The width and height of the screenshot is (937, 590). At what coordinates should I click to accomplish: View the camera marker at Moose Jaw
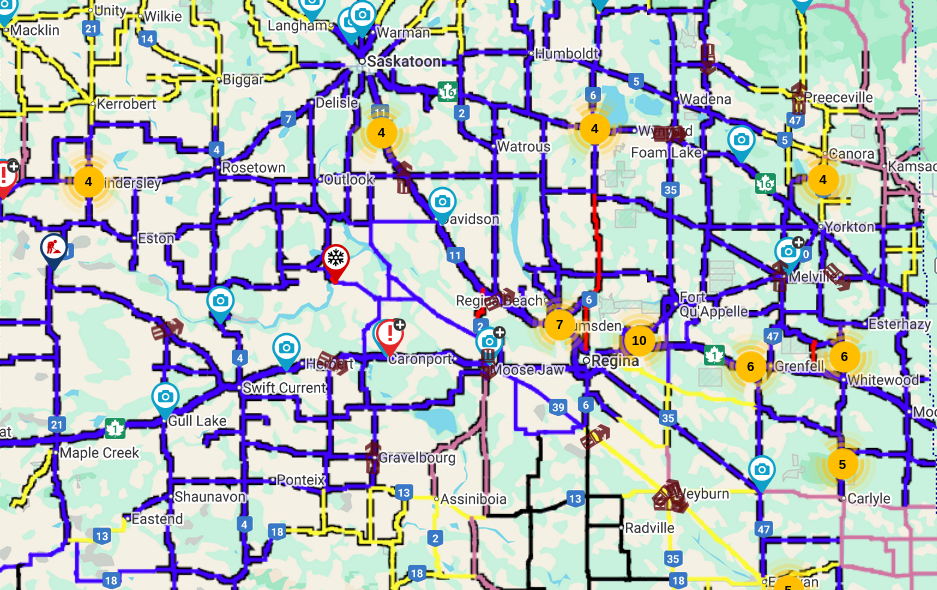coord(489,343)
